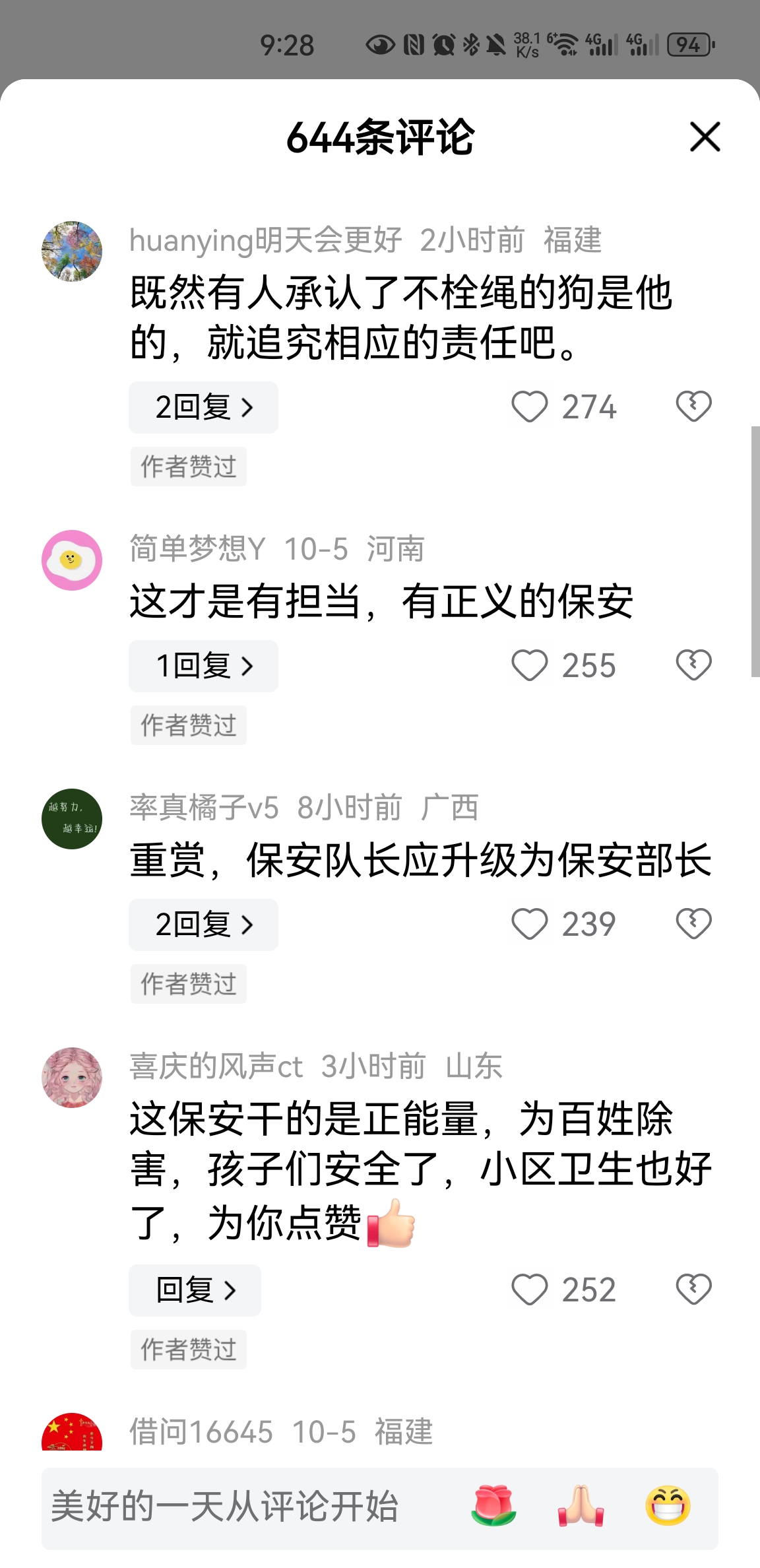The image size is (760, 1568).
Task: Like 喜庆的风声ct's comment
Action: click(x=530, y=1290)
